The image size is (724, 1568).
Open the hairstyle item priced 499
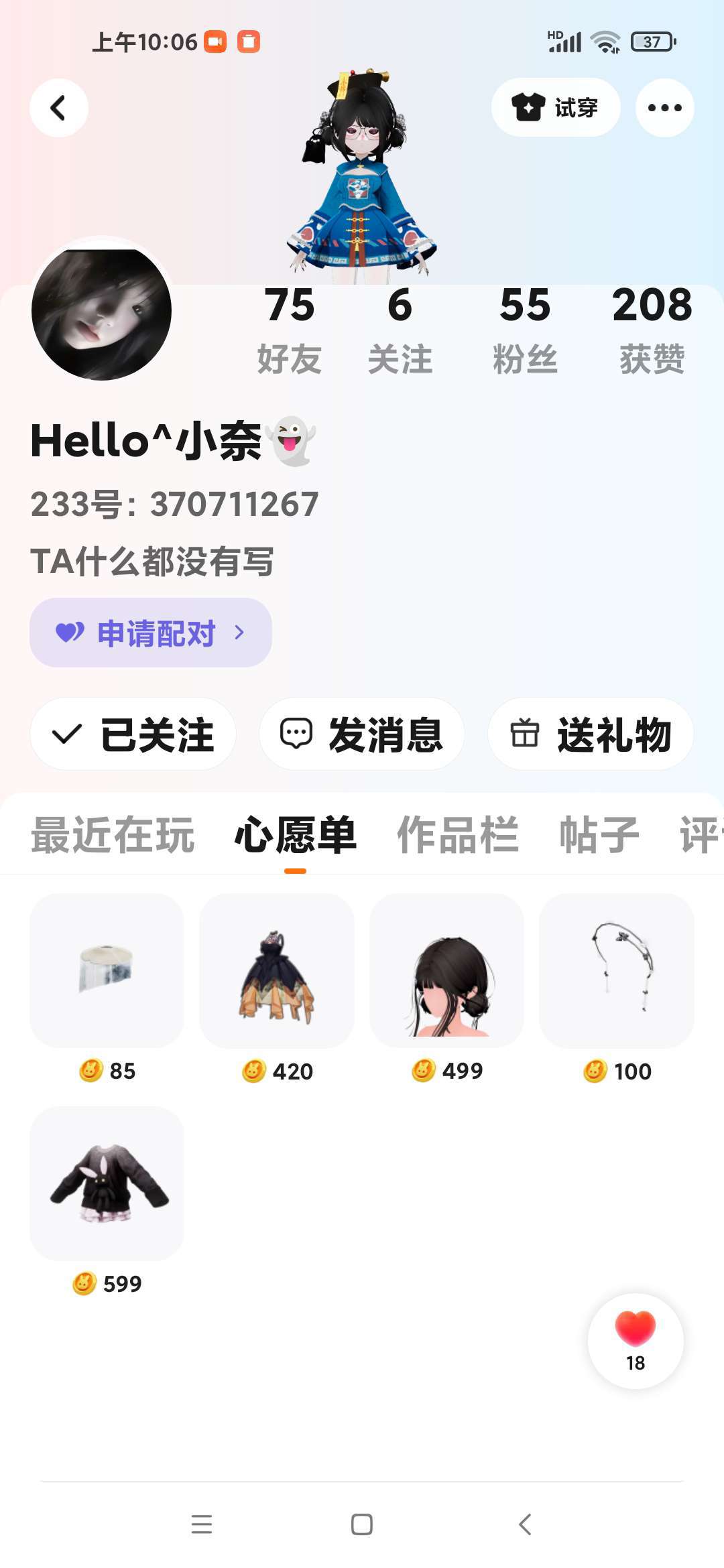(x=447, y=971)
